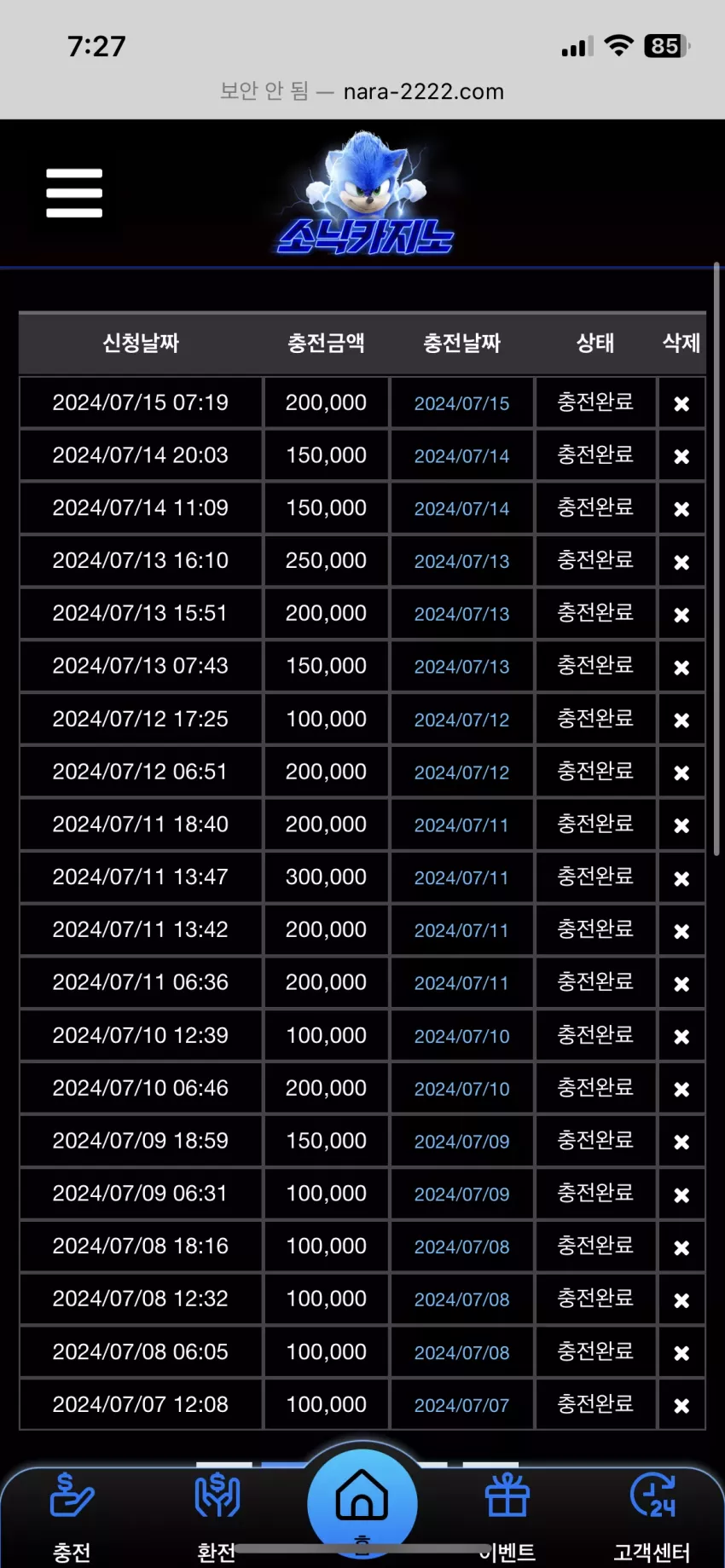The width and height of the screenshot is (725, 1568).
Task: Remove the 2024/07/11 13:47 record
Action: [x=681, y=879]
